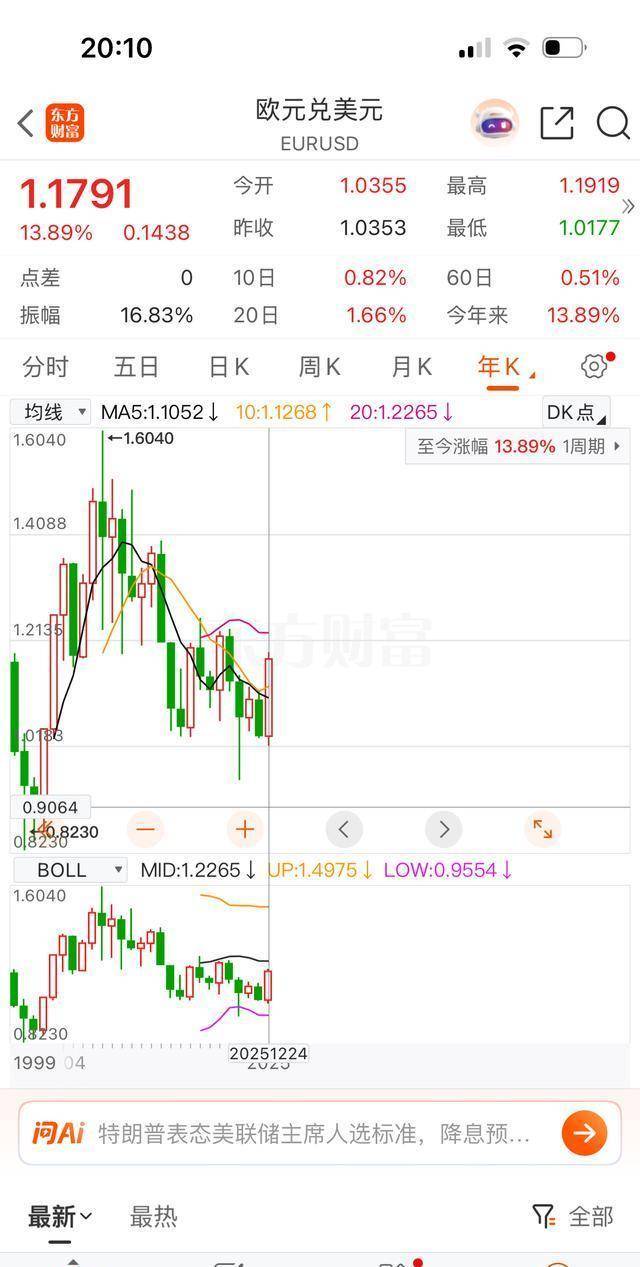This screenshot has height=1267, width=640.
Task: Send the 问AI question with the orange arrow
Action: click(x=584, y=1133)
